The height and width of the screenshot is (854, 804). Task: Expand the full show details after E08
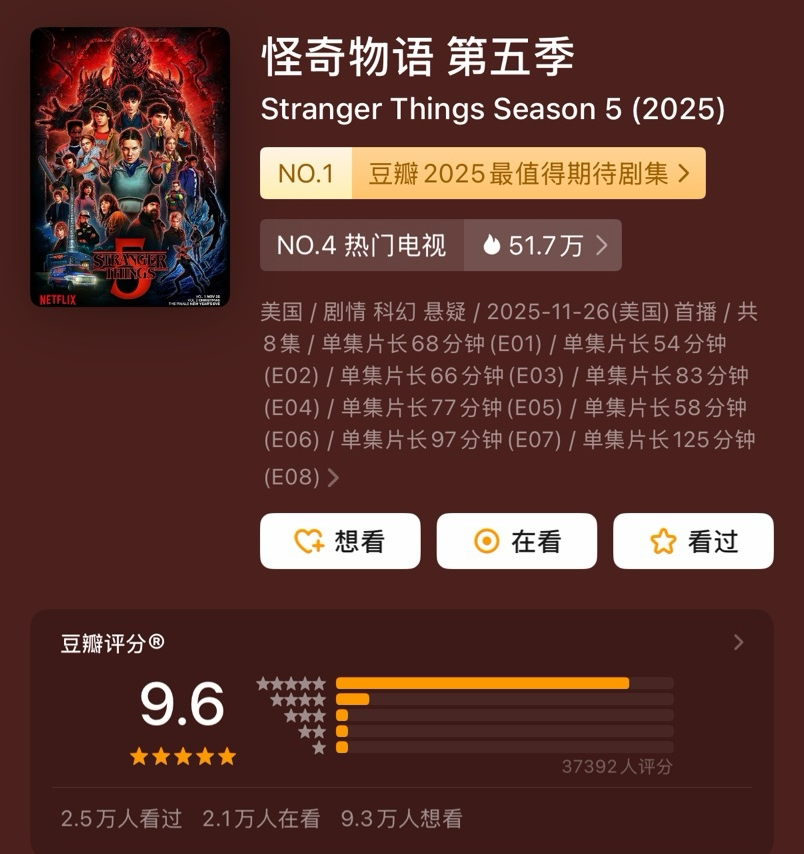point(333,478)
